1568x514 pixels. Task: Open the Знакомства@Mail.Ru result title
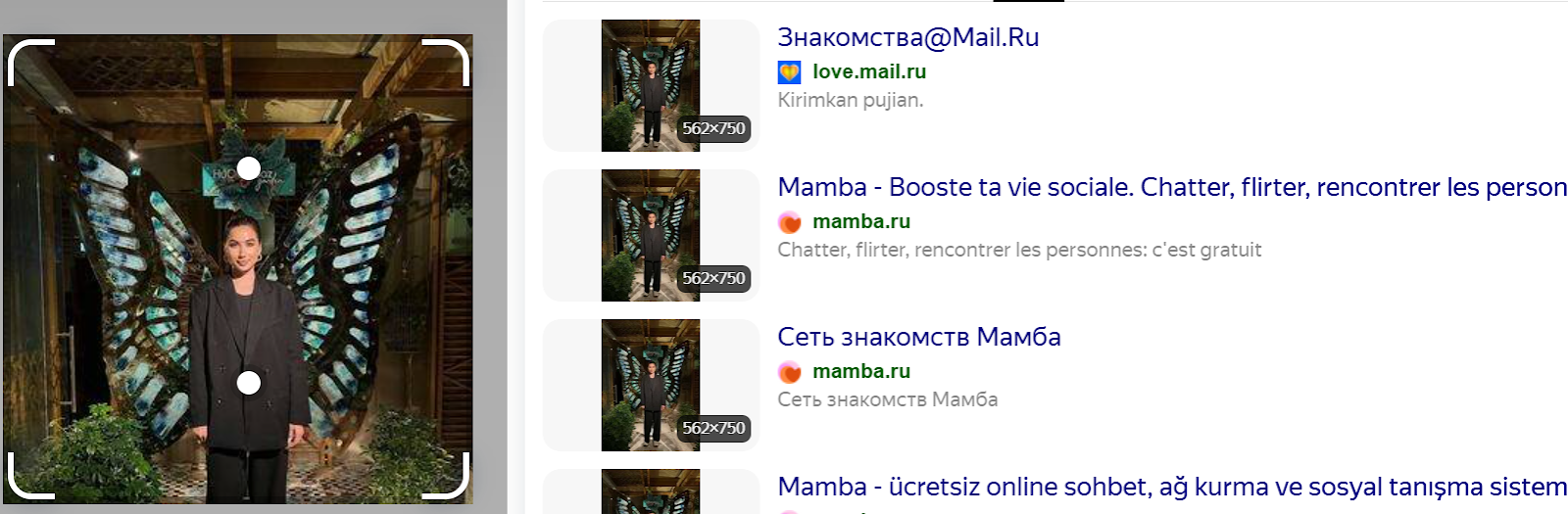coord(907,37)
